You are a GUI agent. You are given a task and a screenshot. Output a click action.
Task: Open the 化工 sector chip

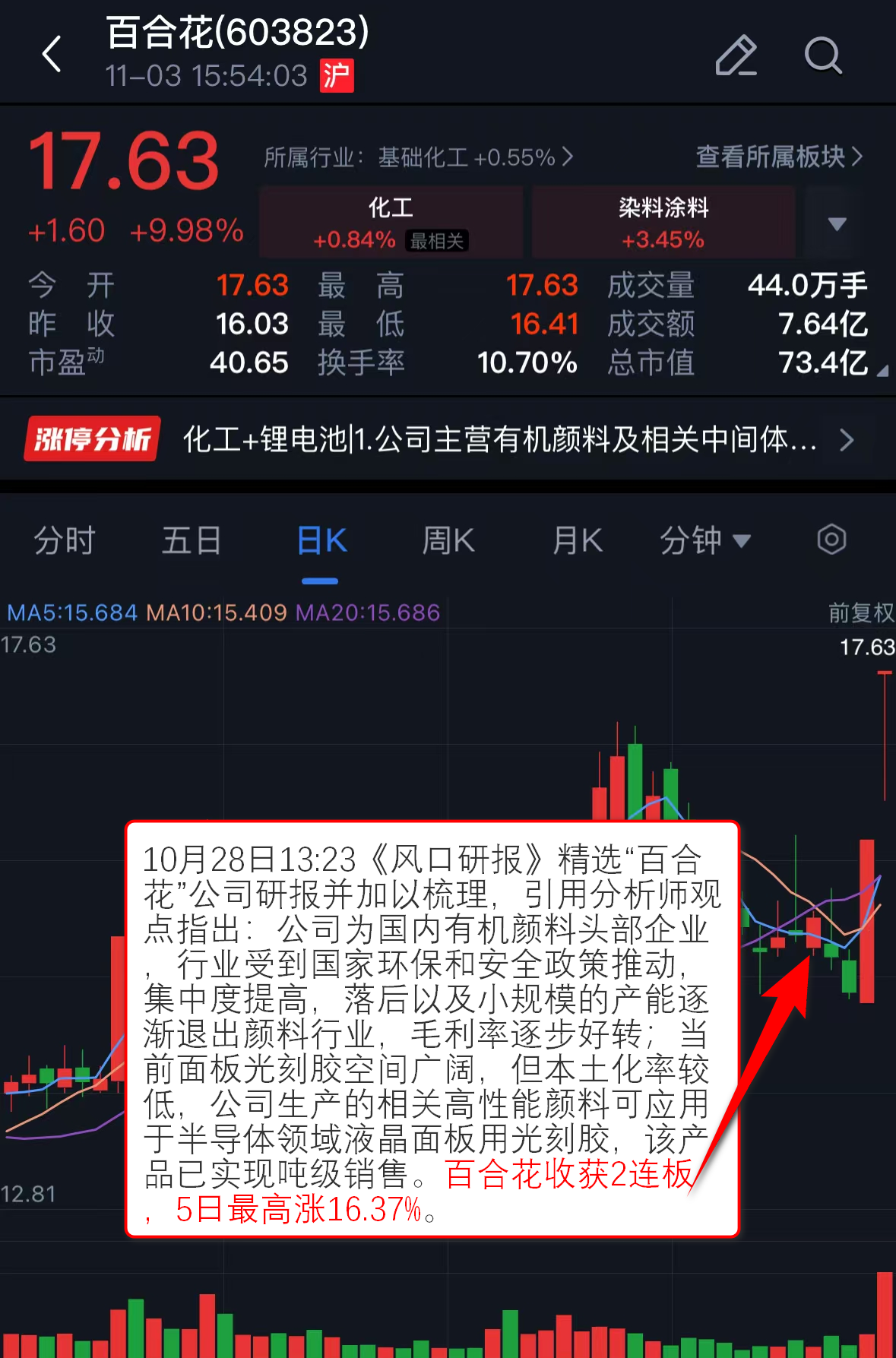pyautogui.click(x=391, y=223)
